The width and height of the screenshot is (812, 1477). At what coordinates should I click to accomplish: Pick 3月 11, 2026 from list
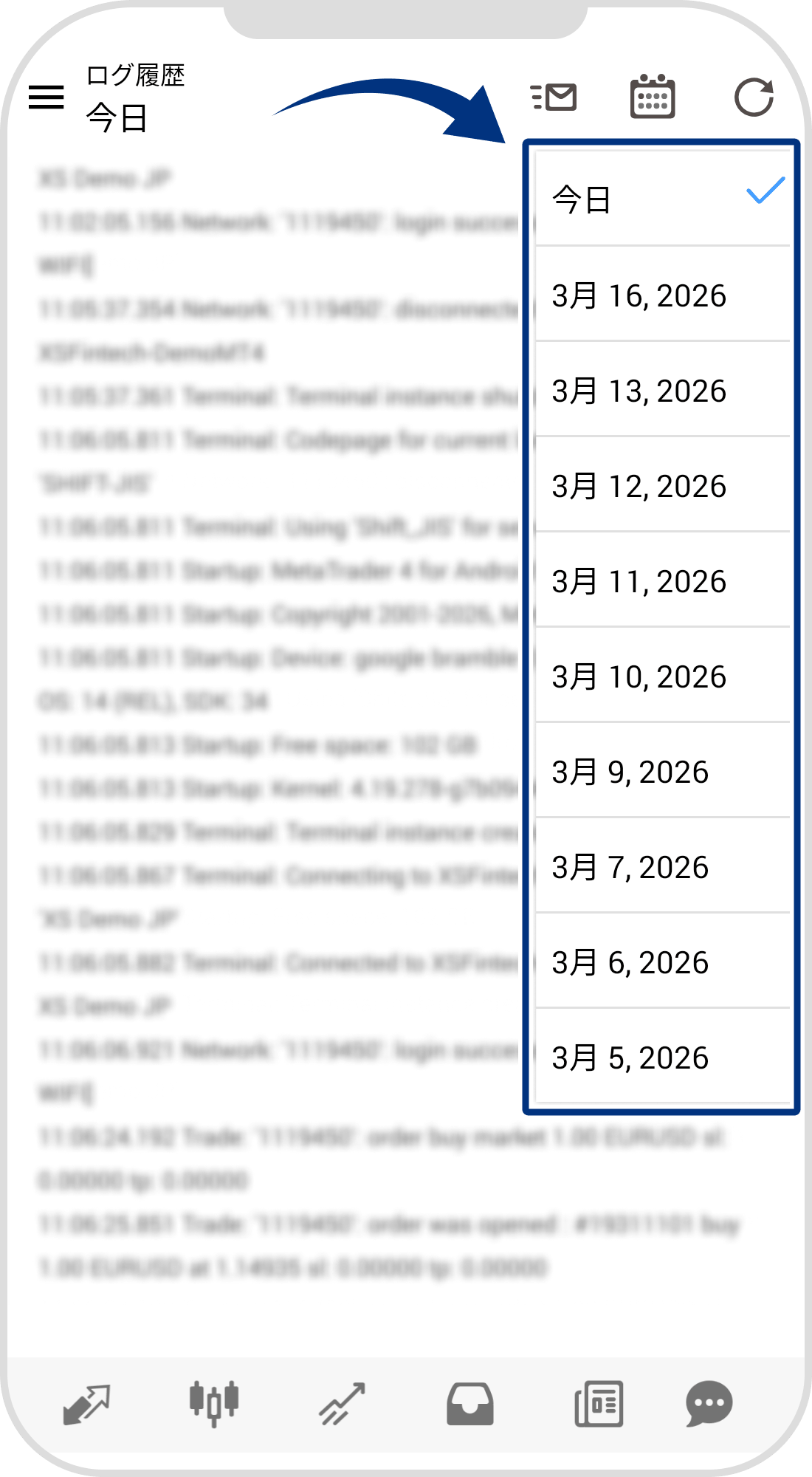pos(661,581)
